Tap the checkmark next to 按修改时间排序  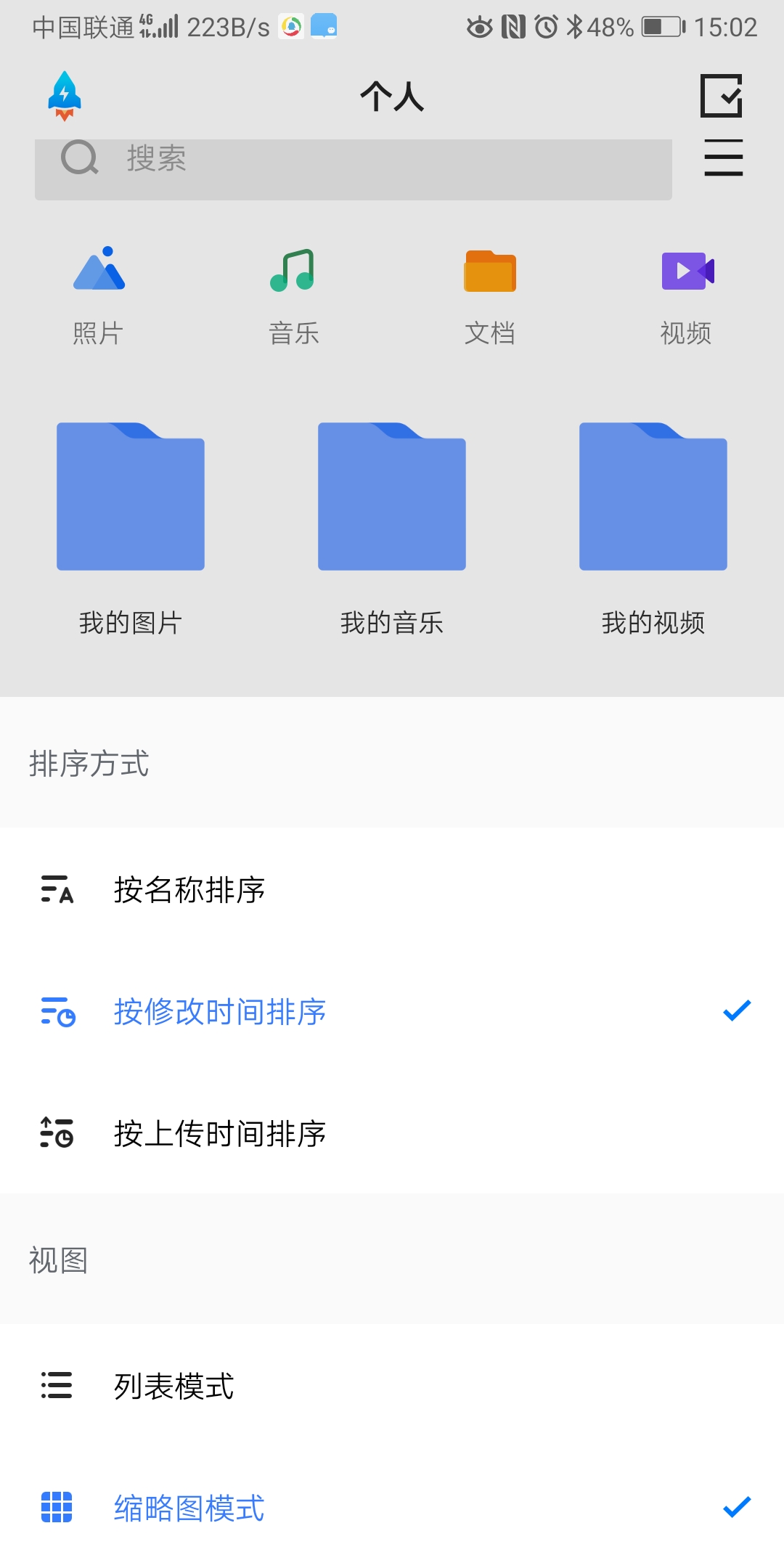(736, 1011)
